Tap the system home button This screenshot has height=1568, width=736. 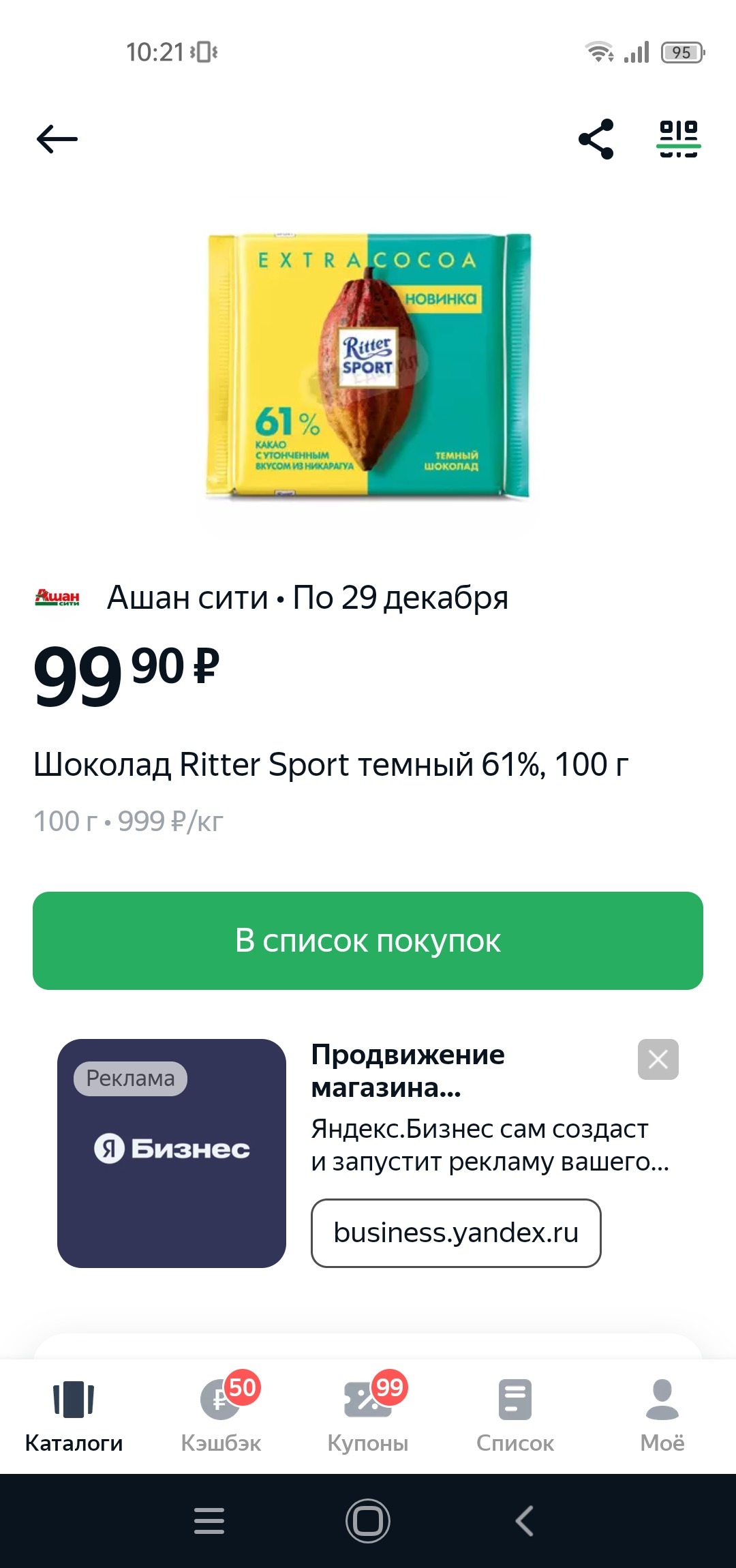pos(368,1520)
